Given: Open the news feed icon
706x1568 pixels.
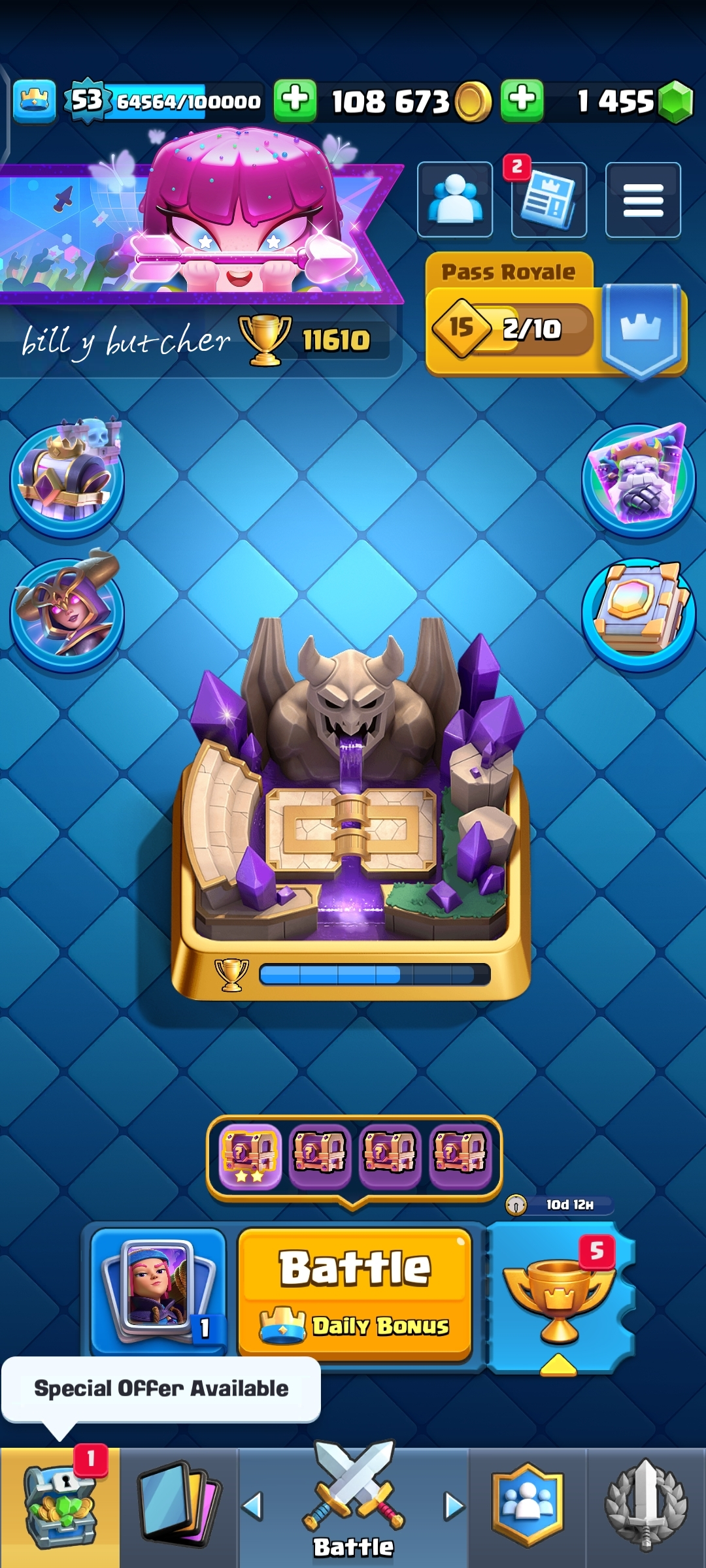Looking at the screenshot, I should tap(548, 199).
